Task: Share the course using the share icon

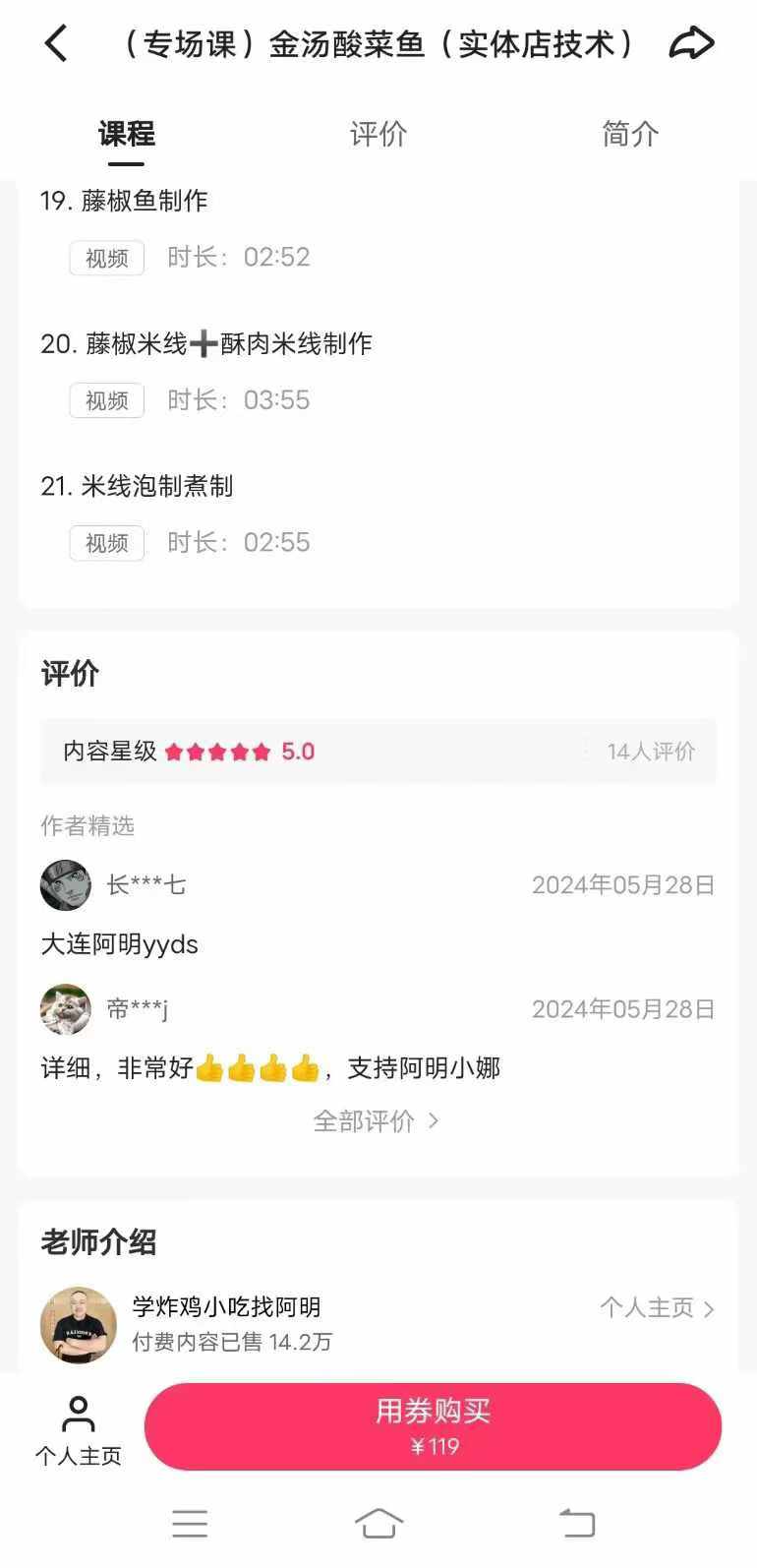Action: coord(692,42)
